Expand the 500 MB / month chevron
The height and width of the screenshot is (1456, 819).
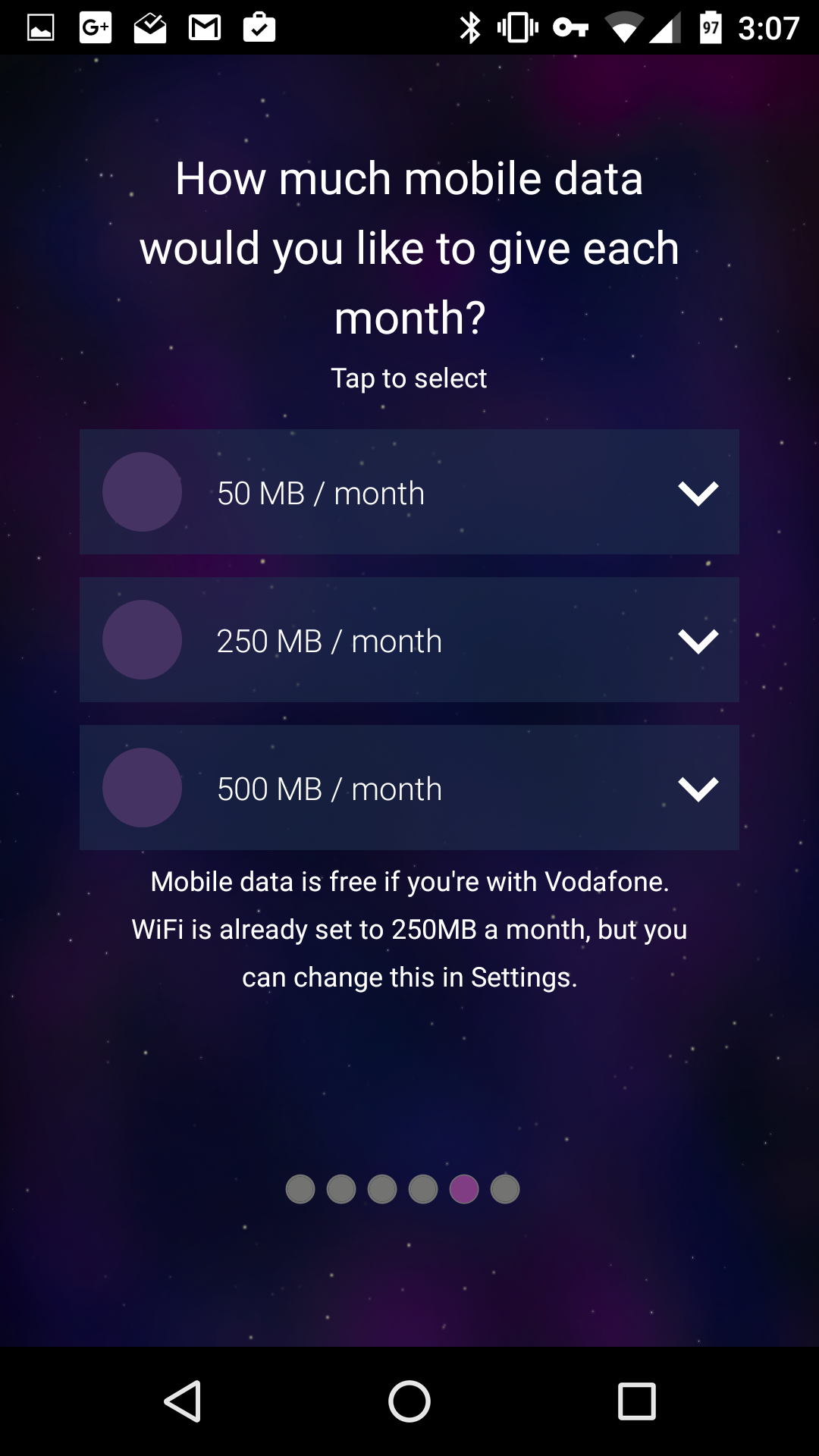tap(698, 789)
